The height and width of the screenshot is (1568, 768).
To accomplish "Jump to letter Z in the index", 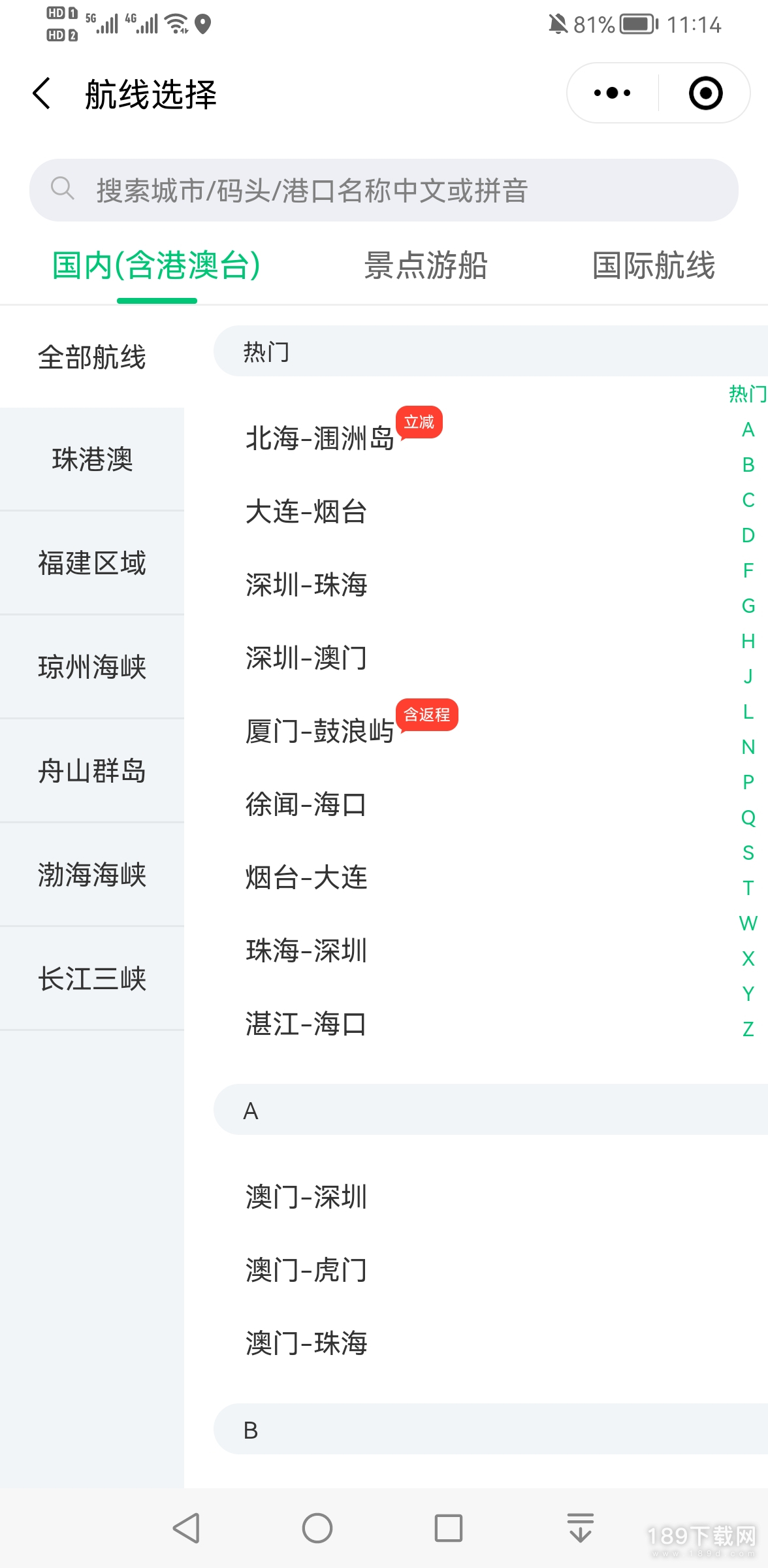I will click(x=748, y=1029).
